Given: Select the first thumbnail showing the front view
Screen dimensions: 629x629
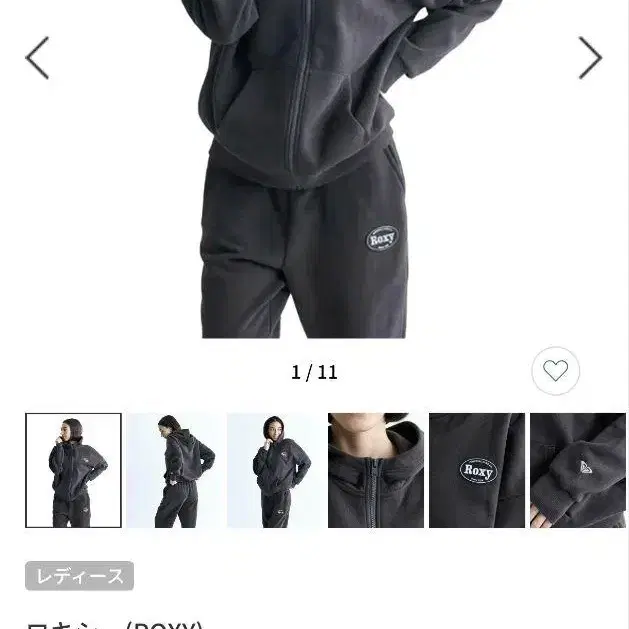Looking at the screenshot, I should pos(73,470).
